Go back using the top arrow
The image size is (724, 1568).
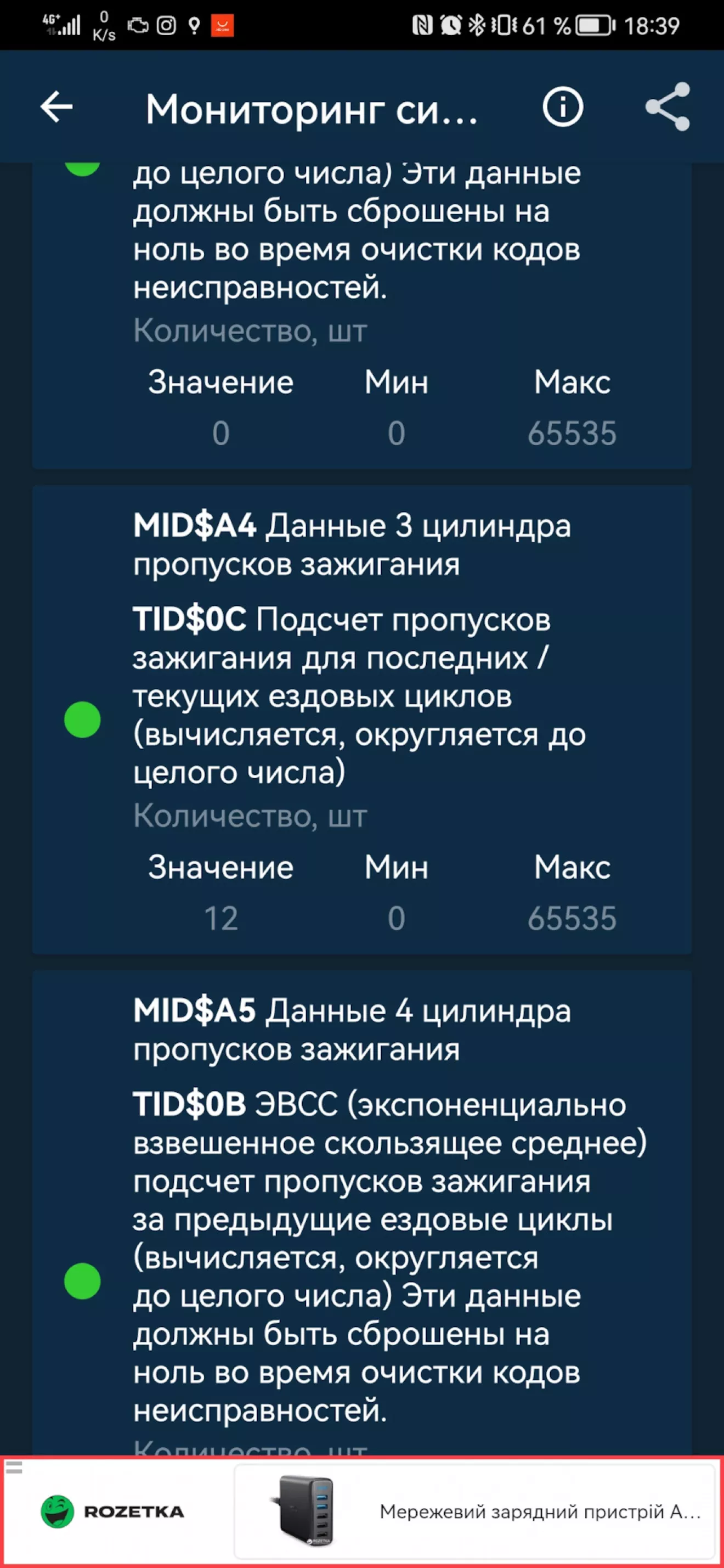[x=56, y=107]
